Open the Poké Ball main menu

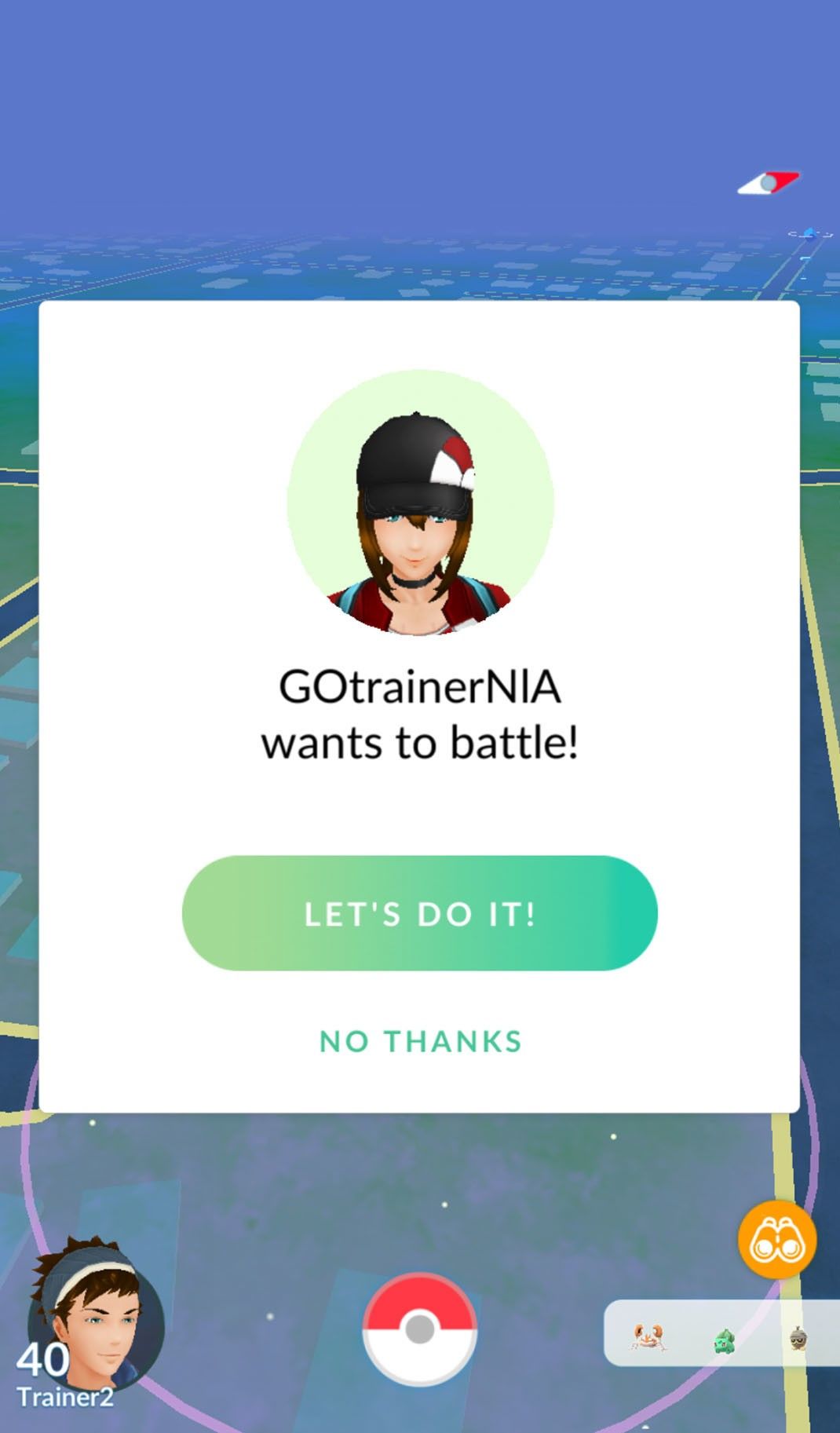[419, 1329]
